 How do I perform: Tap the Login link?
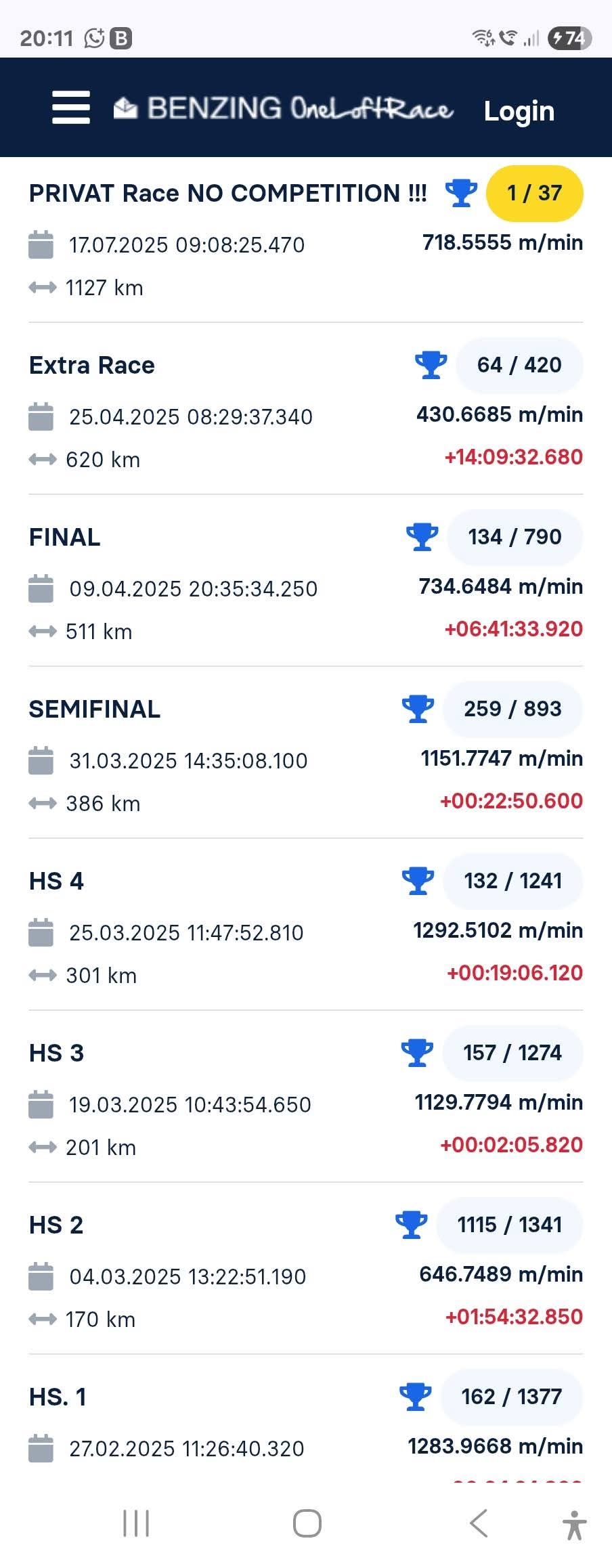(519, 110)
